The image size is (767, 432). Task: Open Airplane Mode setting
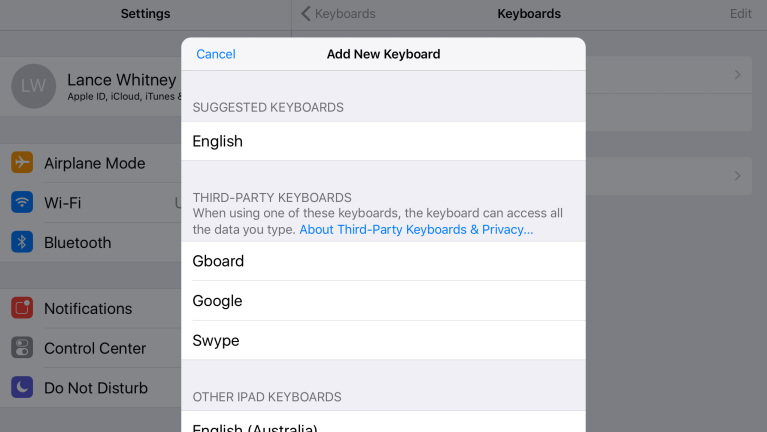[94, 163]
